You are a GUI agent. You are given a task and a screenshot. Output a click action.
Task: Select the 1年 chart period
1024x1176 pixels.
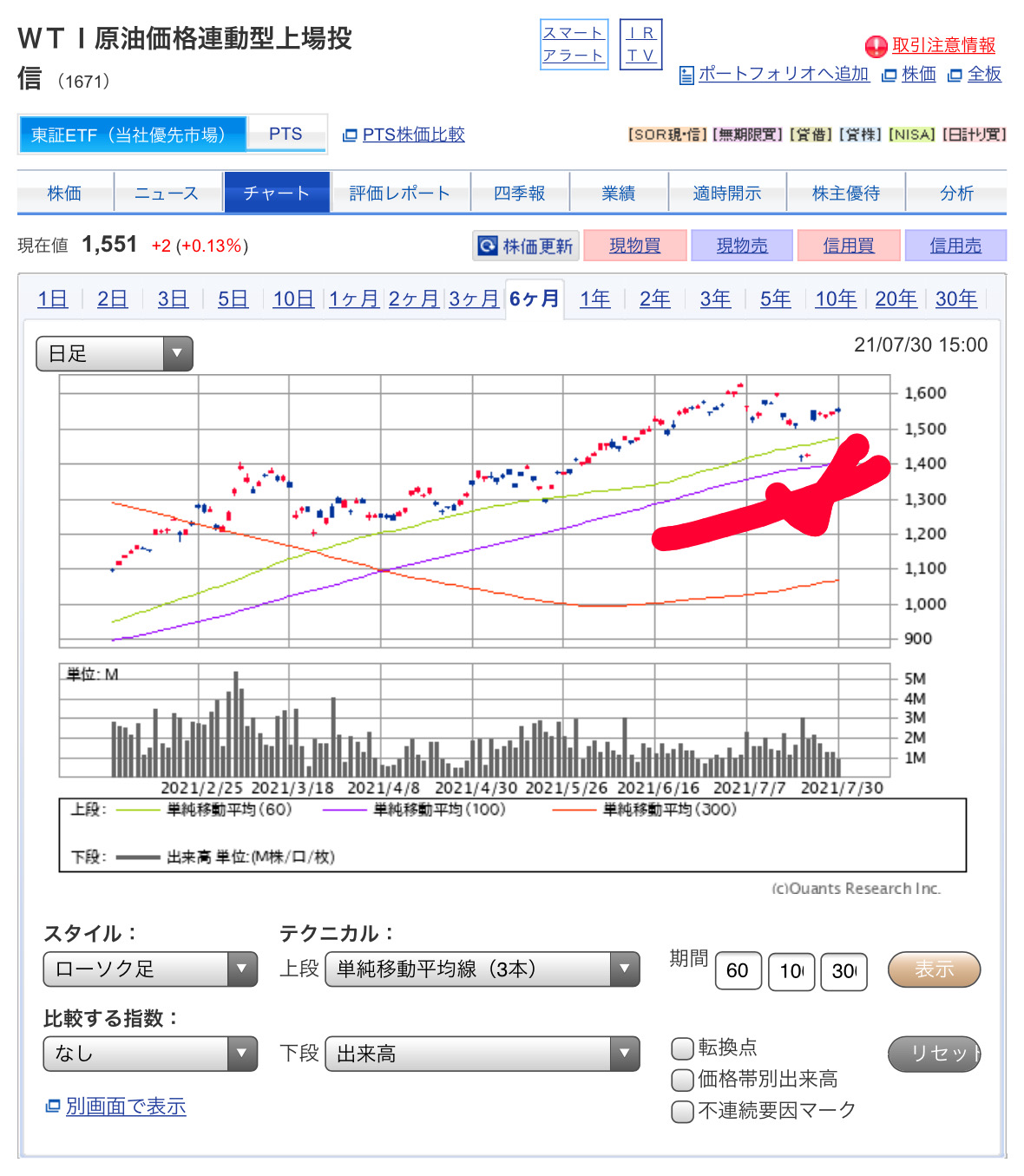[x=594, y=299]
